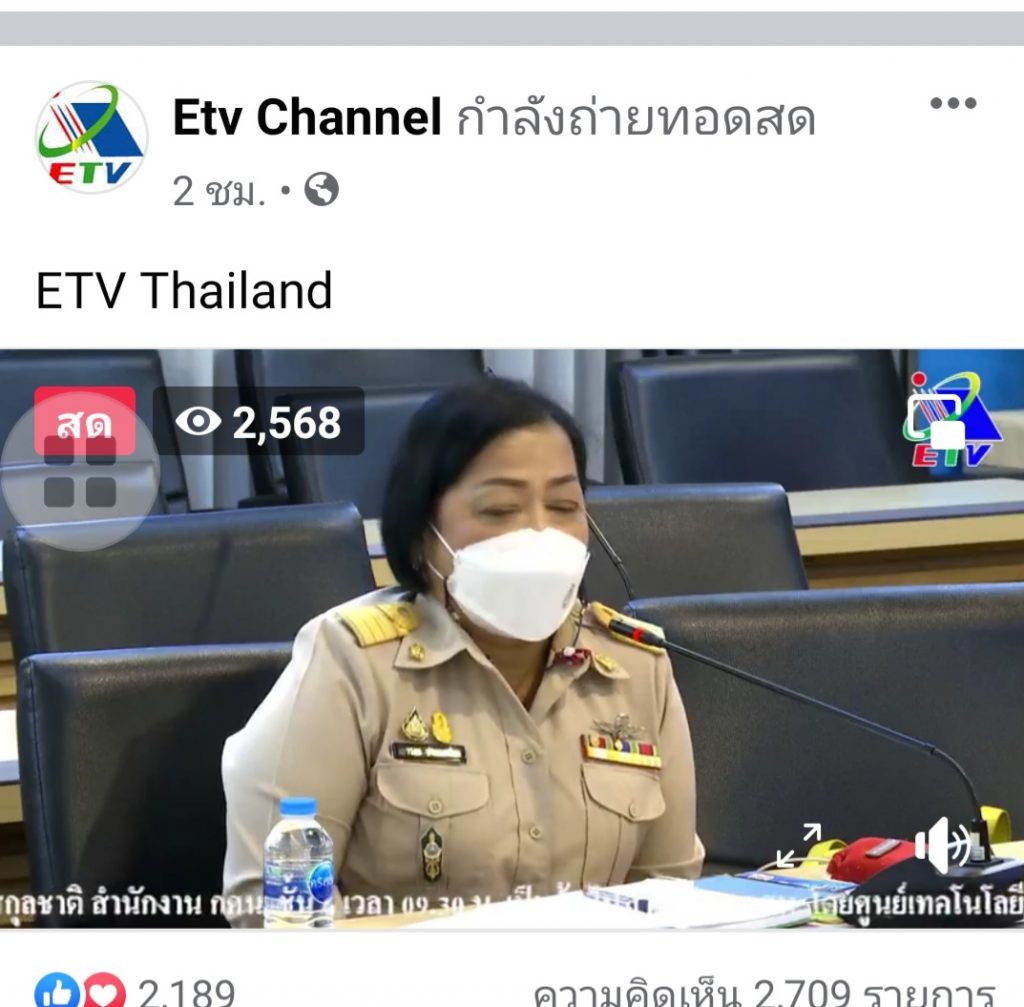The height and width of the screenshot is (1007, 1024).
Task: Open the post's three-dot overflow menu
Action: click(x=952, y=103)
